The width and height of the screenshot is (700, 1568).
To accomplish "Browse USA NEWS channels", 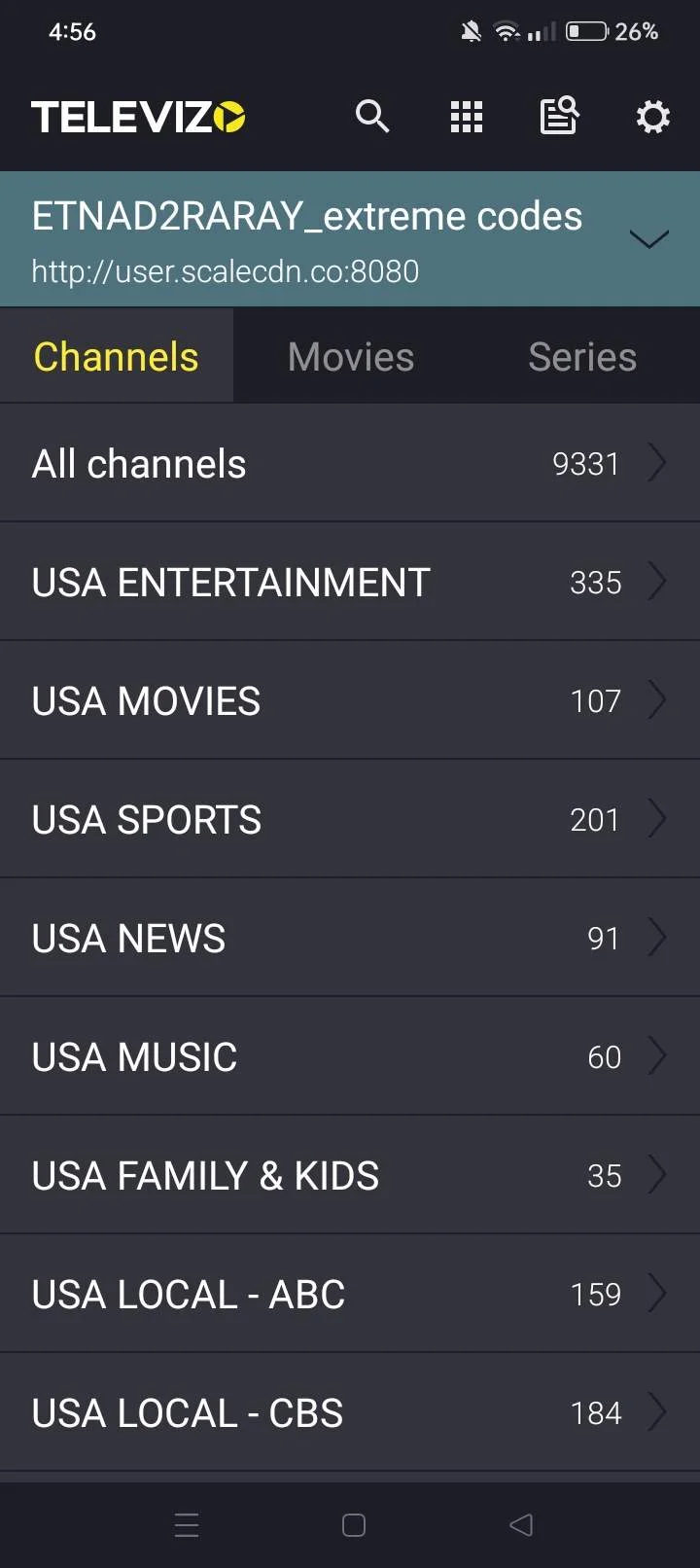I will (x=350, y=938).
